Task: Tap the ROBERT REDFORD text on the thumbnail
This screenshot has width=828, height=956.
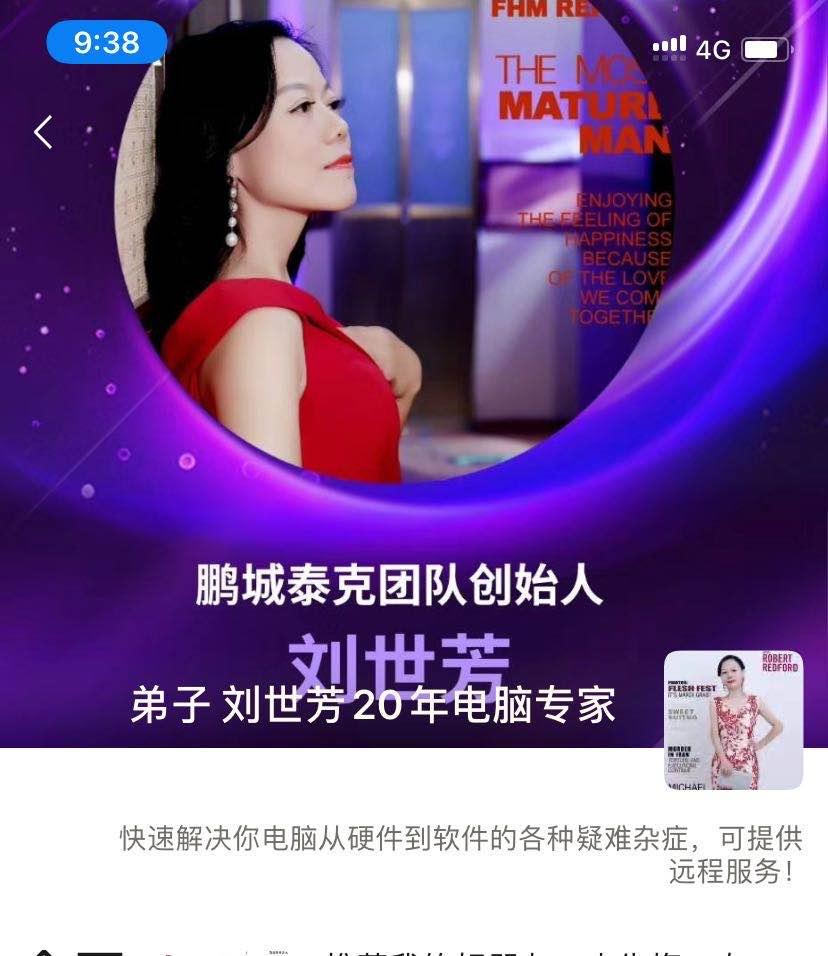Action: [x=779, y=661]
